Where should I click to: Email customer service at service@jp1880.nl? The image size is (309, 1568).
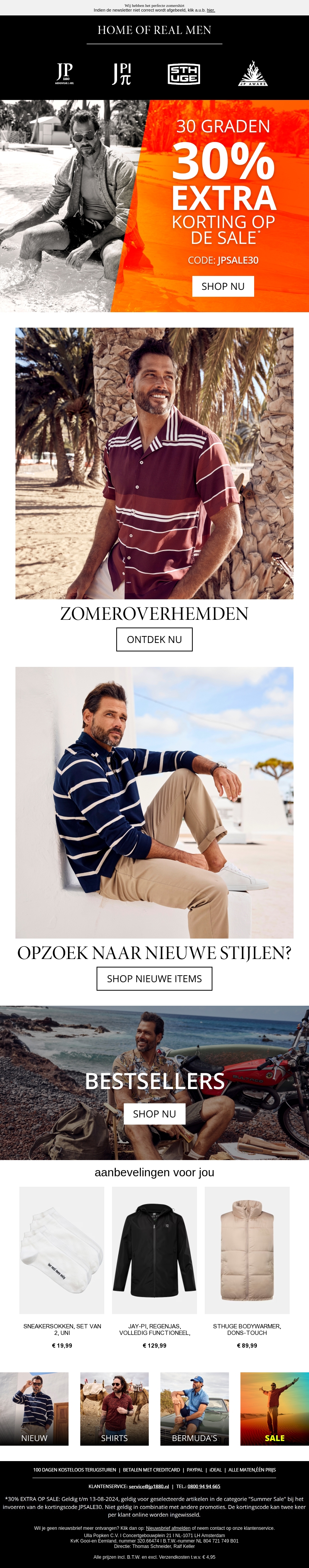[x=149, y=1486]
